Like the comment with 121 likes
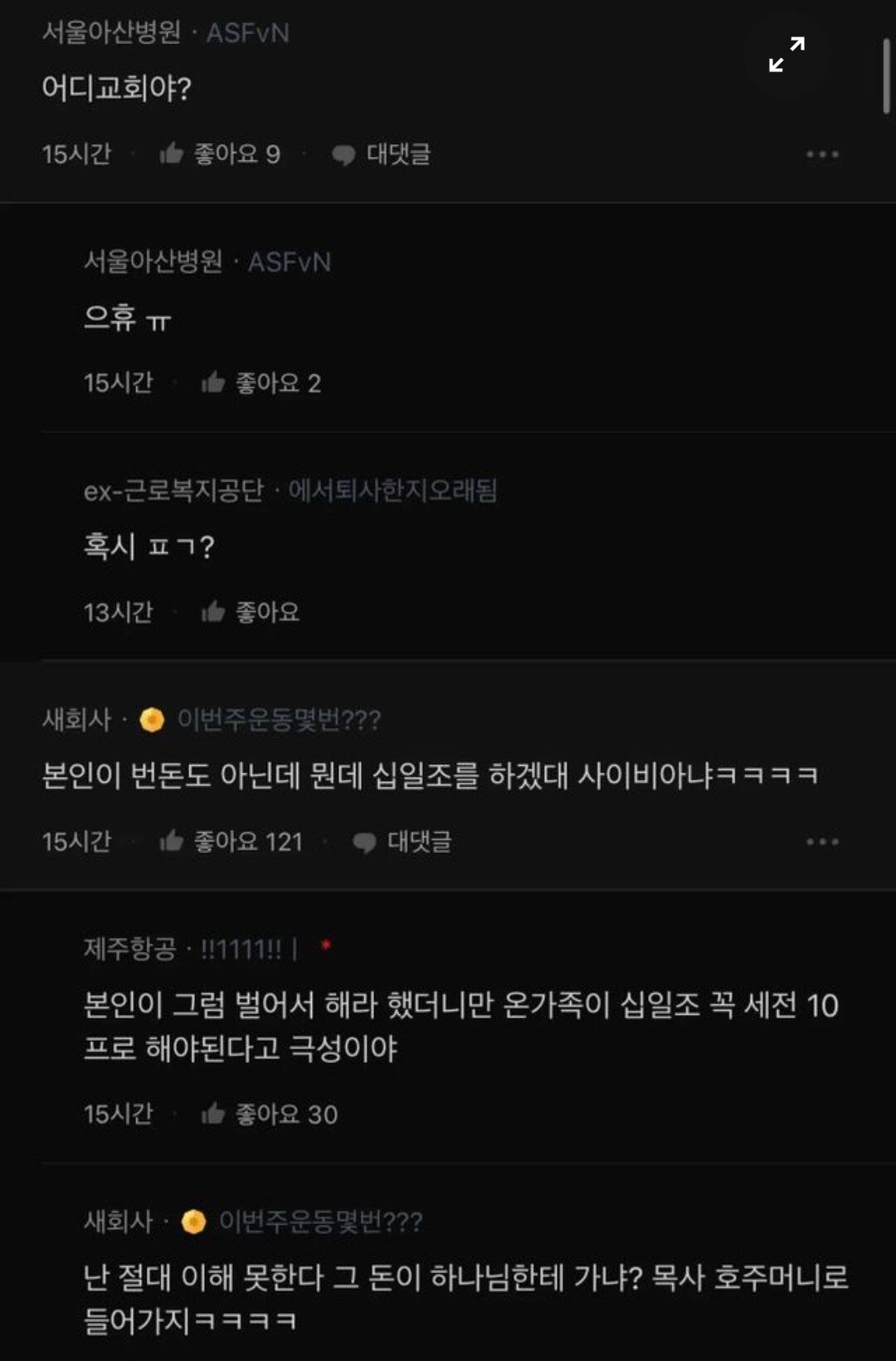The height and width of the screenshot is (1361, 896). click(x=231, y=841)
